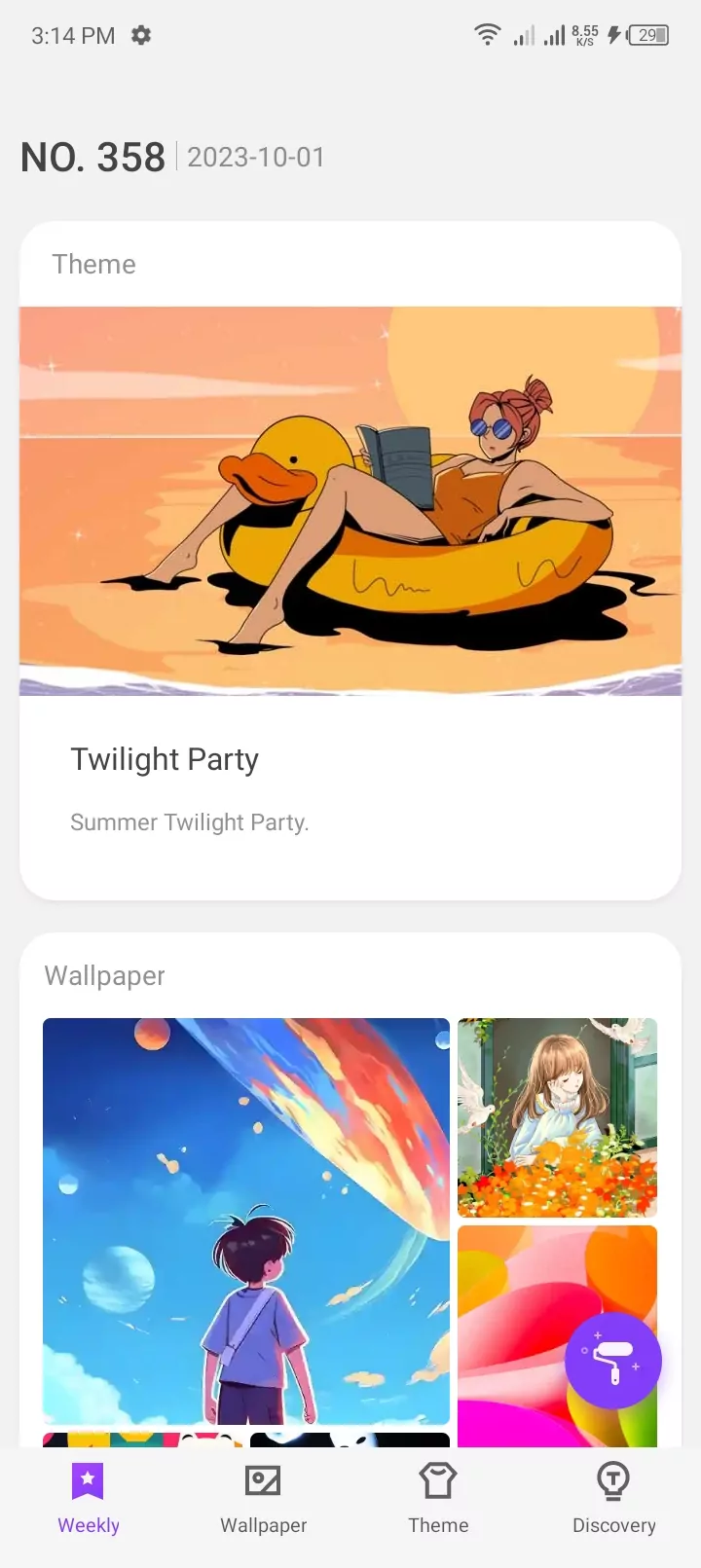Switch to the Wallpaper tab
Image resolution: width=701 pixels, height=1568 pixels.
(263, 1499)
